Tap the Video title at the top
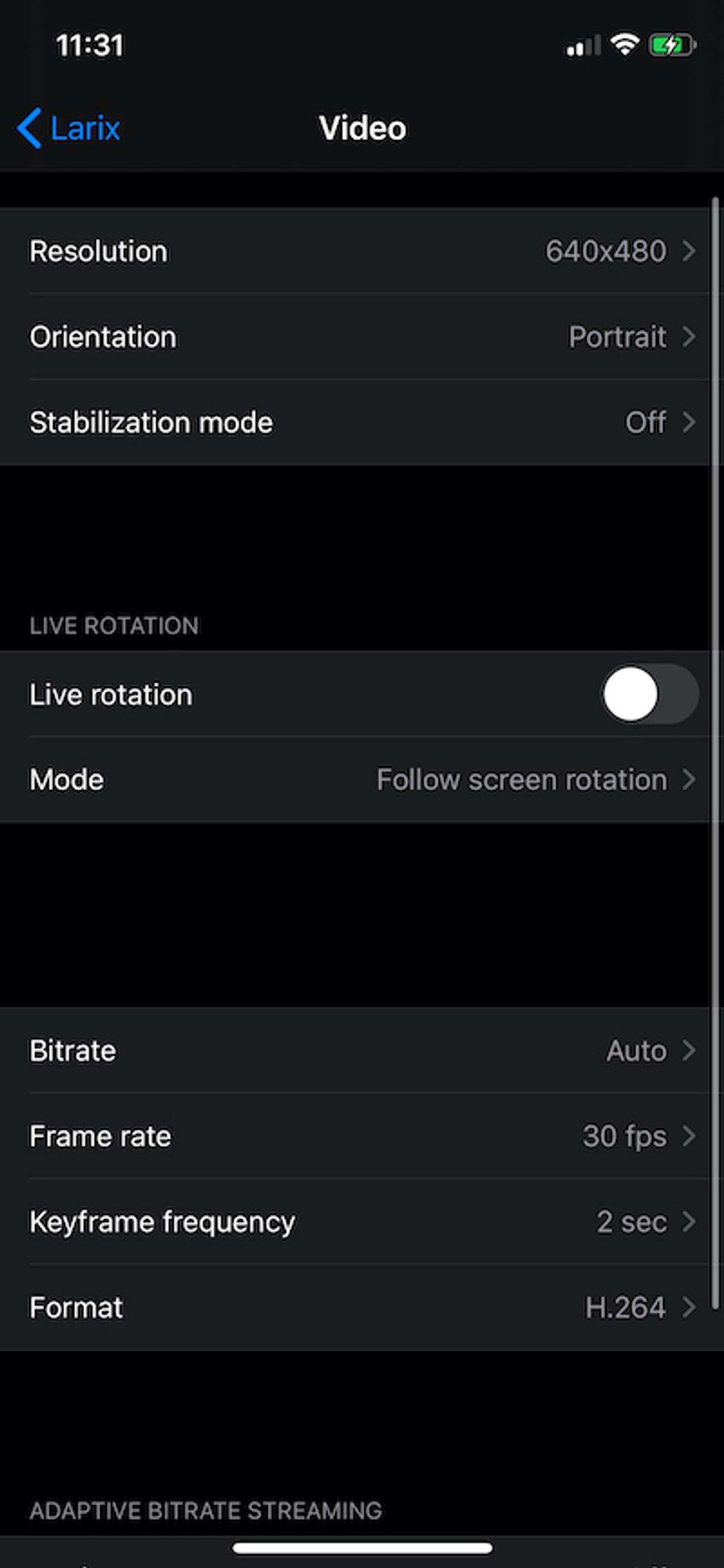Image resolution: width=724 pixels, height=1568 pixels. click(362, 128)
